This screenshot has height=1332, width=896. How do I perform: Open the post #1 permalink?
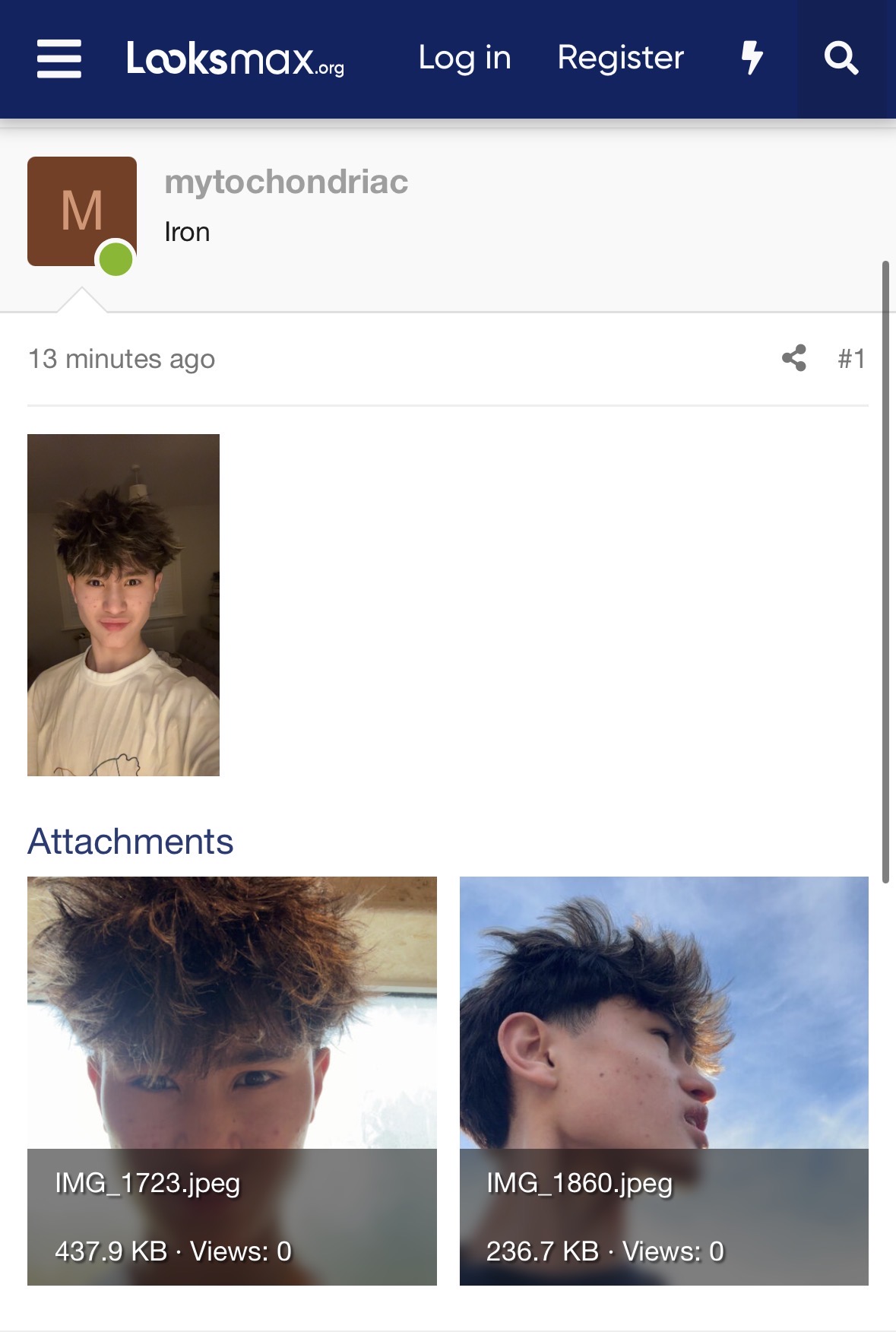tap(851, 358)
